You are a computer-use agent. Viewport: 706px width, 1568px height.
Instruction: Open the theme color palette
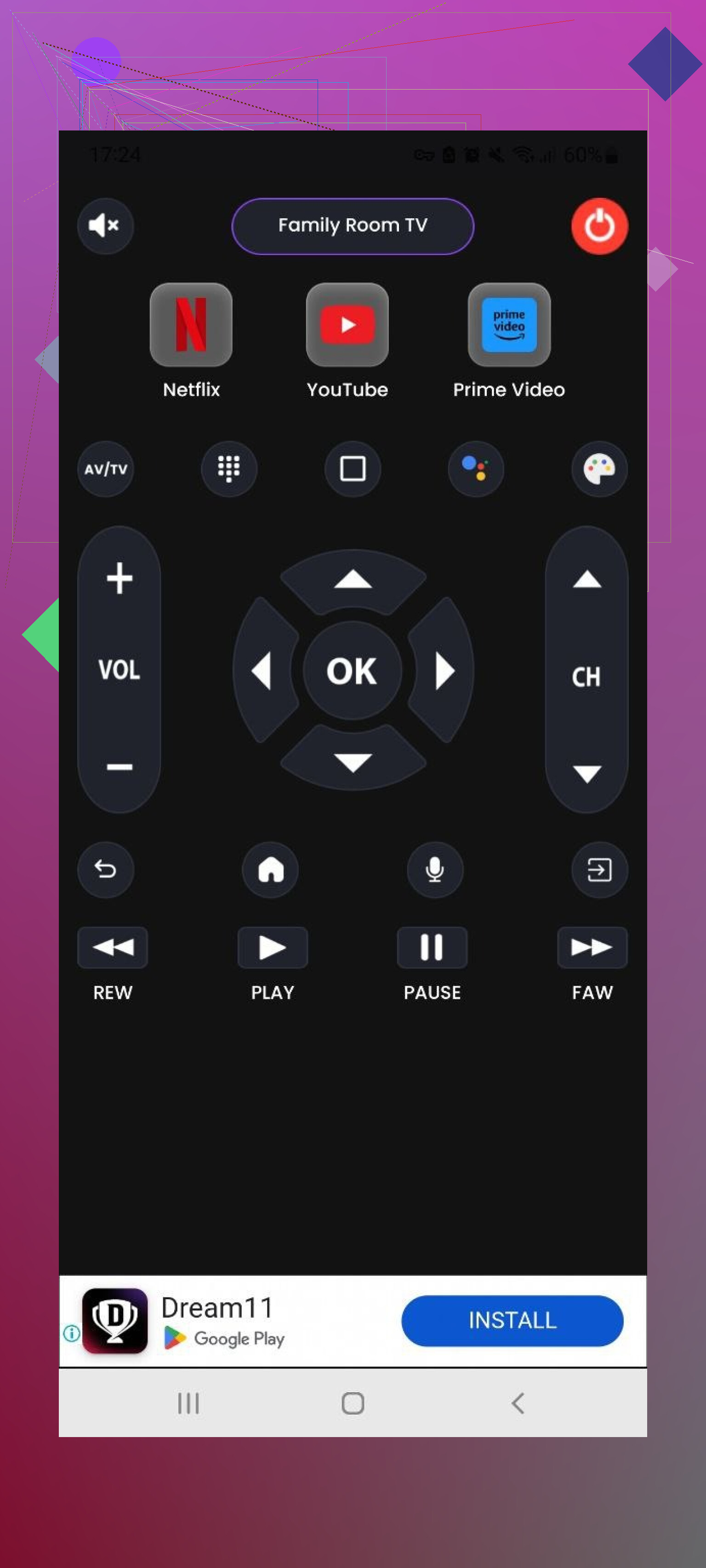pyautogui.click(x=599, y=469)
